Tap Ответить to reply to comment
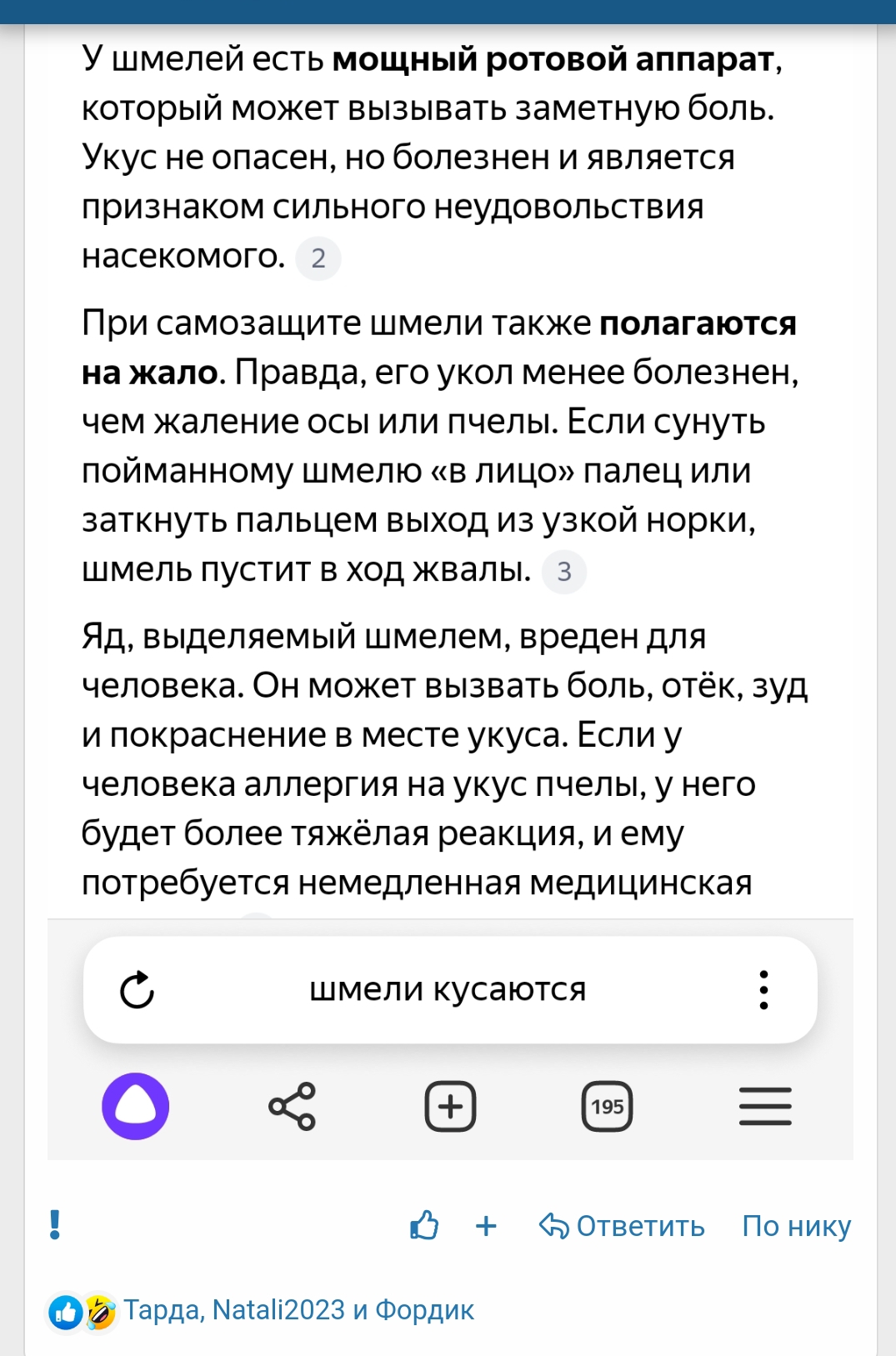The height and width of the screenshot is (1356, 896). pos(639,1225)
